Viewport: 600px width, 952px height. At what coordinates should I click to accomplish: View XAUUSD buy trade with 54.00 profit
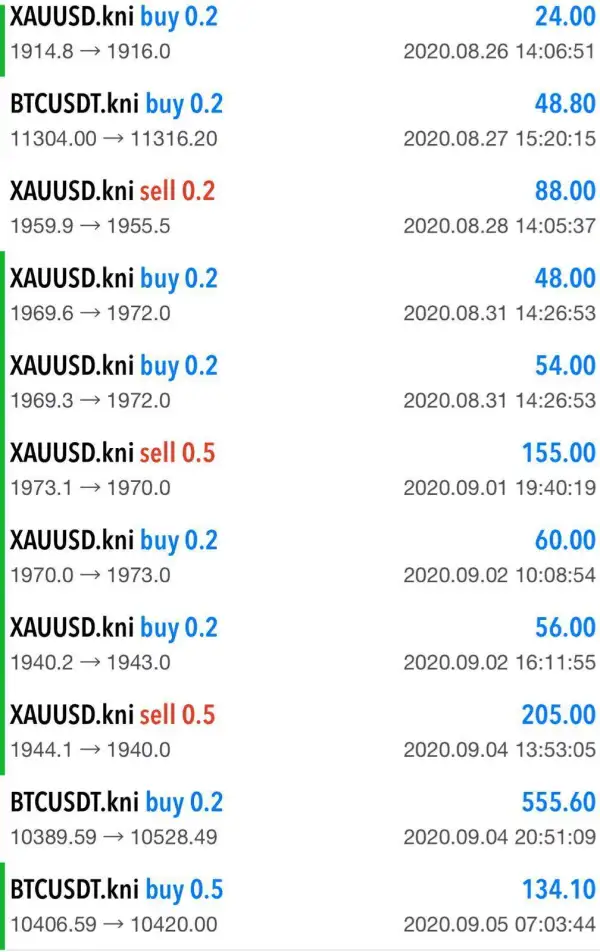click(300, 382)
